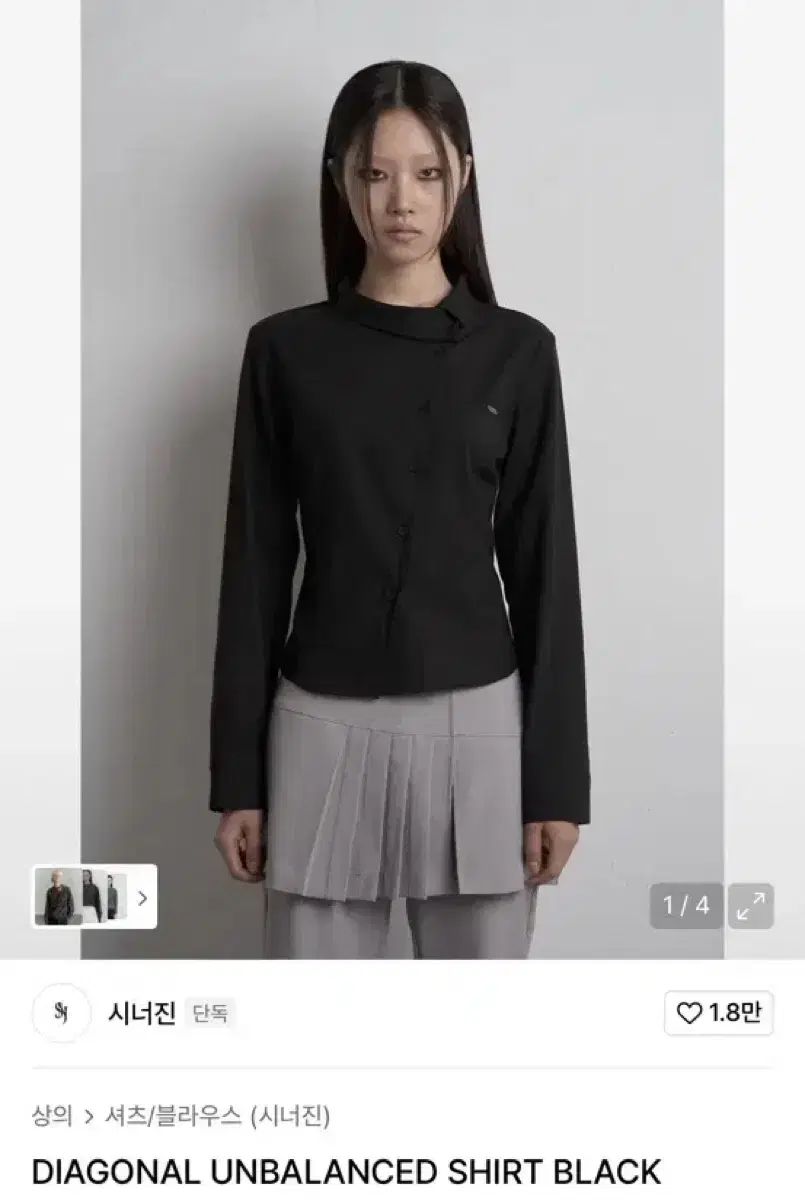Check the 1/4 image counter indicator
Viewport: 805px width, 1200px height.
pos(686,903)
